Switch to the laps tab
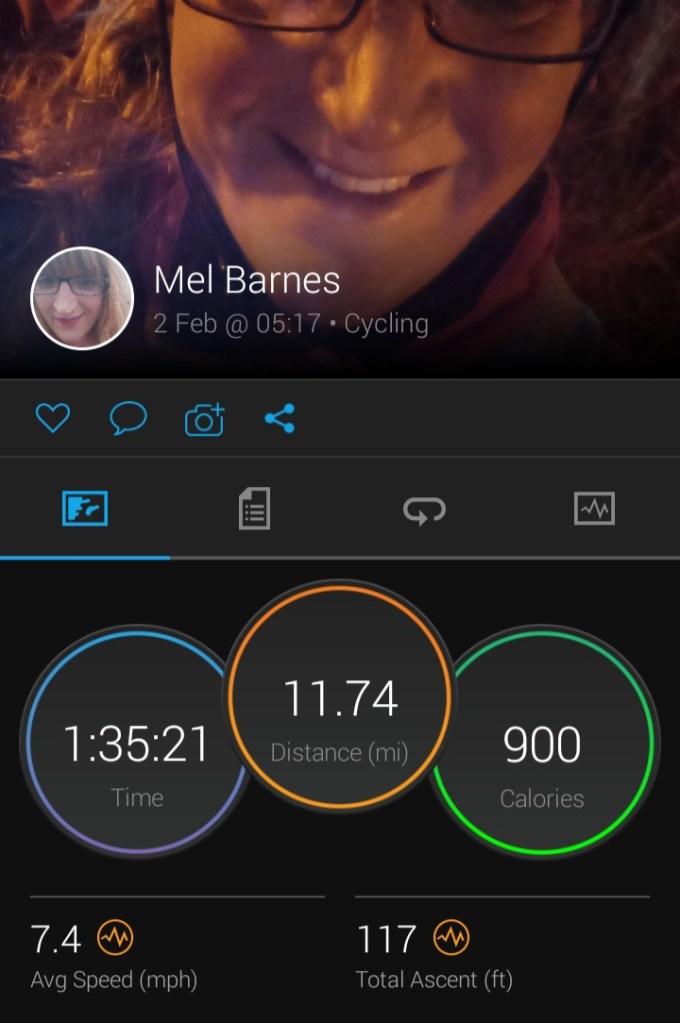Viewport: 680px width, 1023px height. pyautogui.click(x=424, y=510)
